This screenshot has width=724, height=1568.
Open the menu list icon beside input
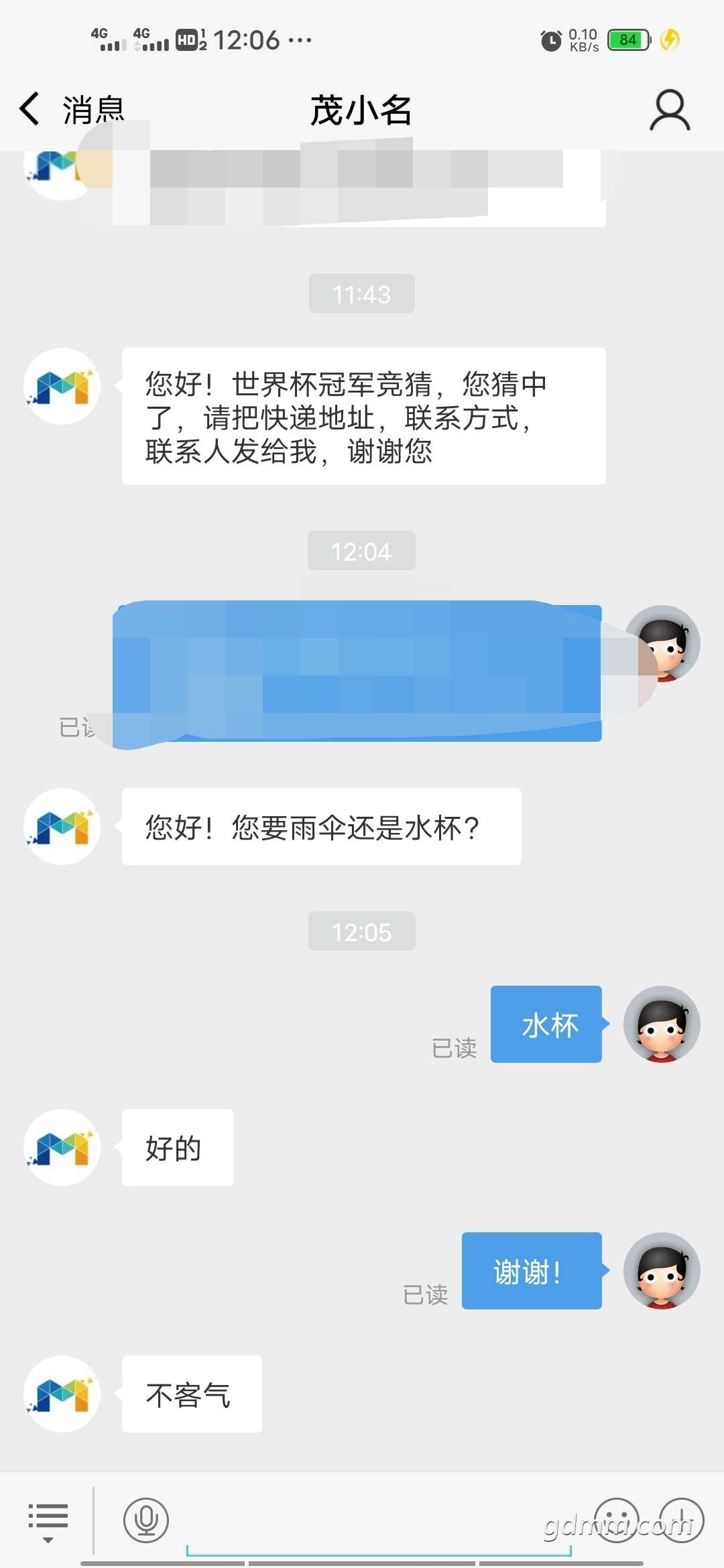pyautogui.click(x=48, y=1520)
